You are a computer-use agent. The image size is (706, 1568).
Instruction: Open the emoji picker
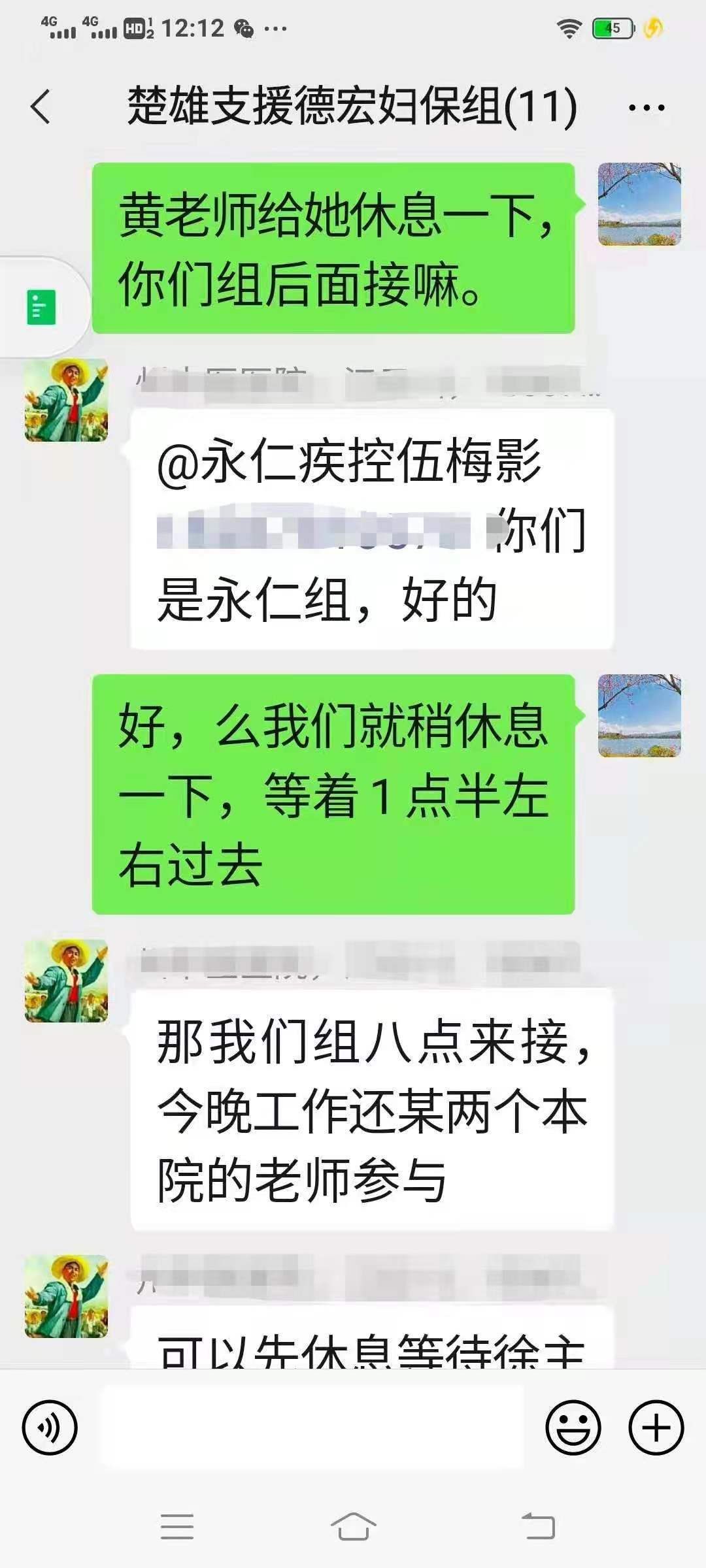point(573,1427)
